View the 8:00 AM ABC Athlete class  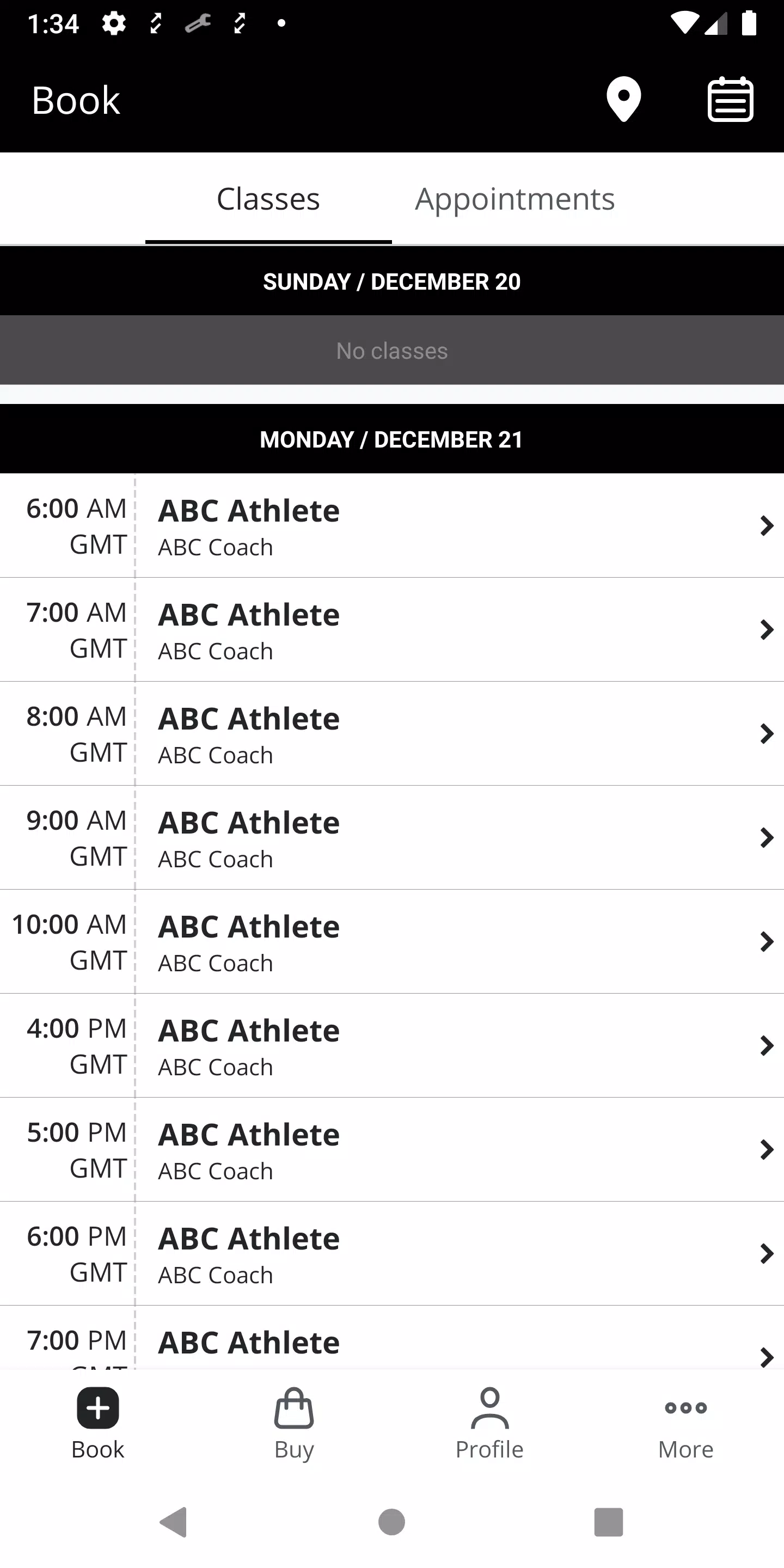tap(392, 734)
